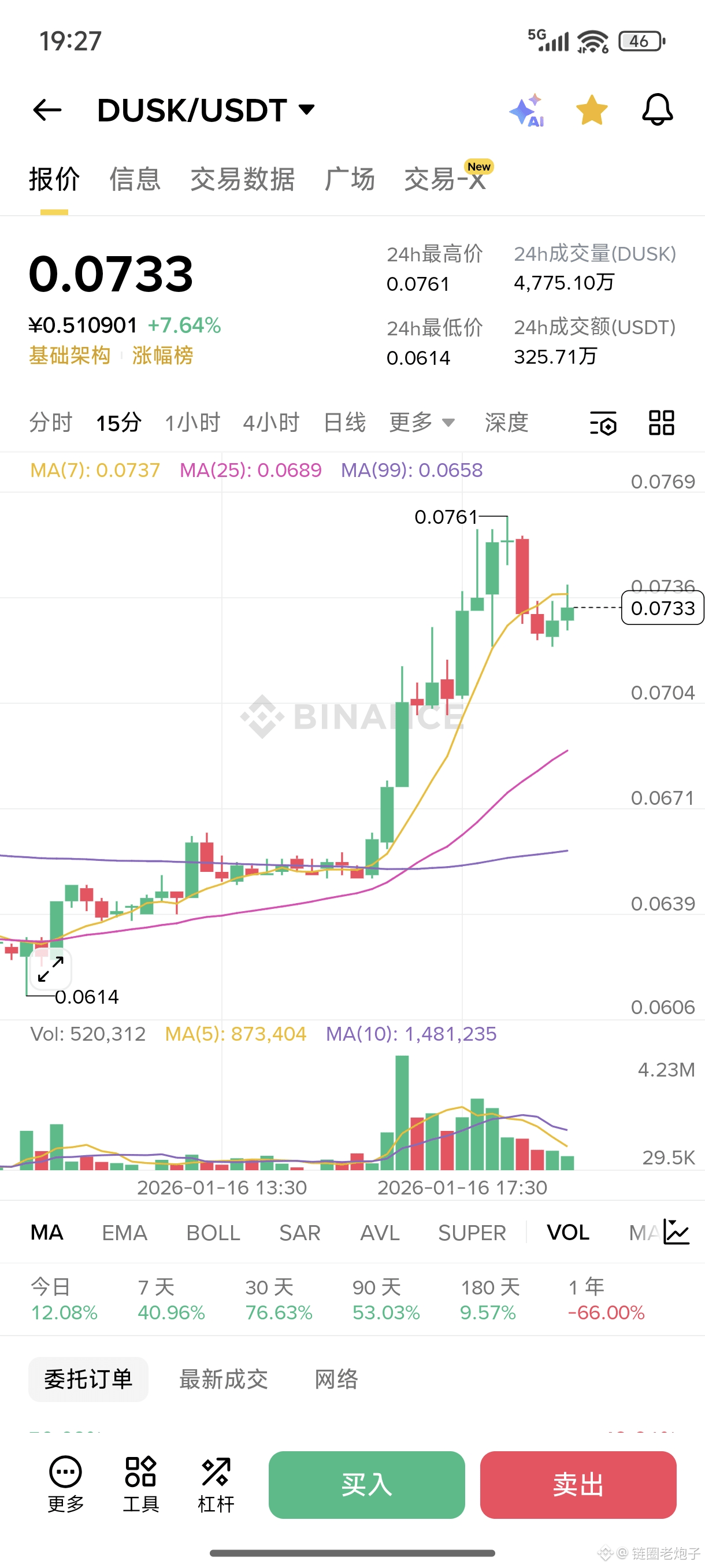Switch to the 最新成交 tab
705x1568 pixels.
click(223, 1380)
